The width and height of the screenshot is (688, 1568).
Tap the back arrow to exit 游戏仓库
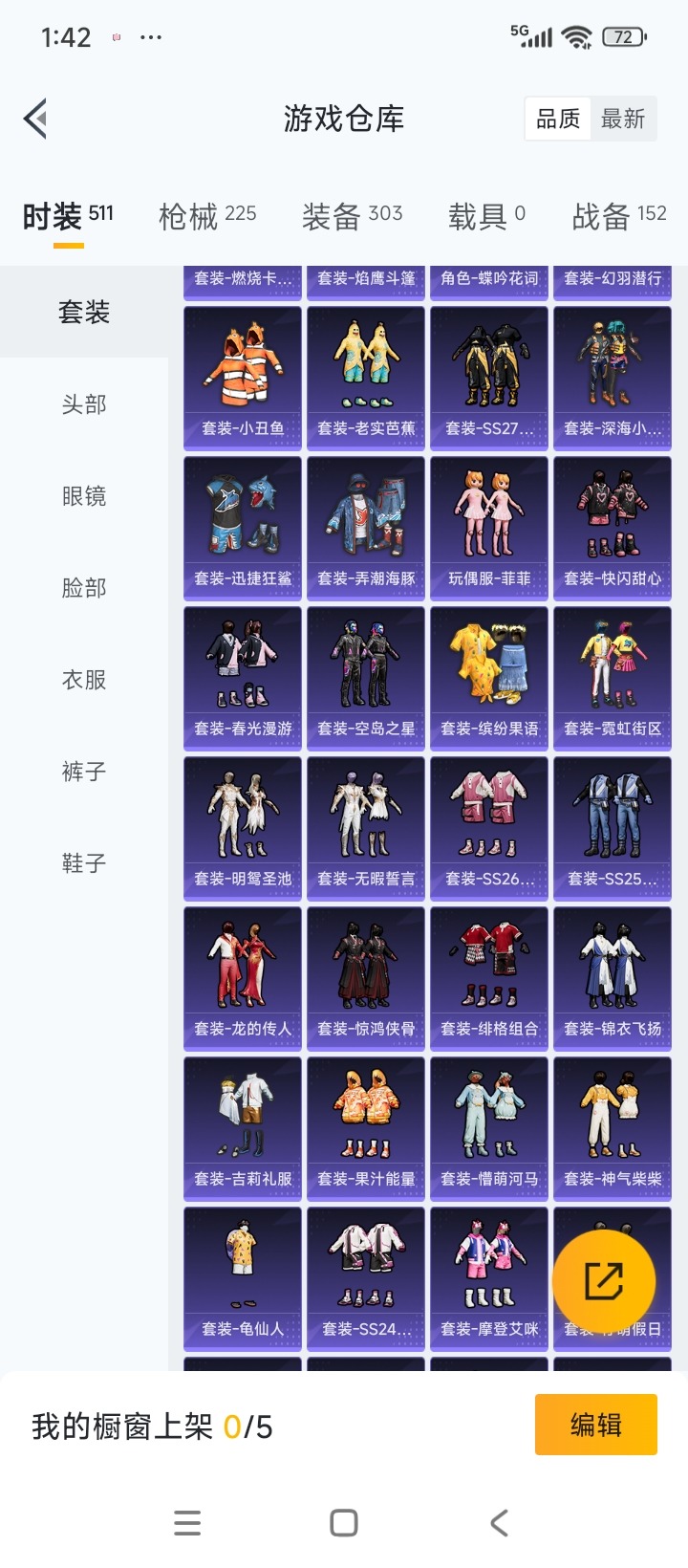coord(34,118)
